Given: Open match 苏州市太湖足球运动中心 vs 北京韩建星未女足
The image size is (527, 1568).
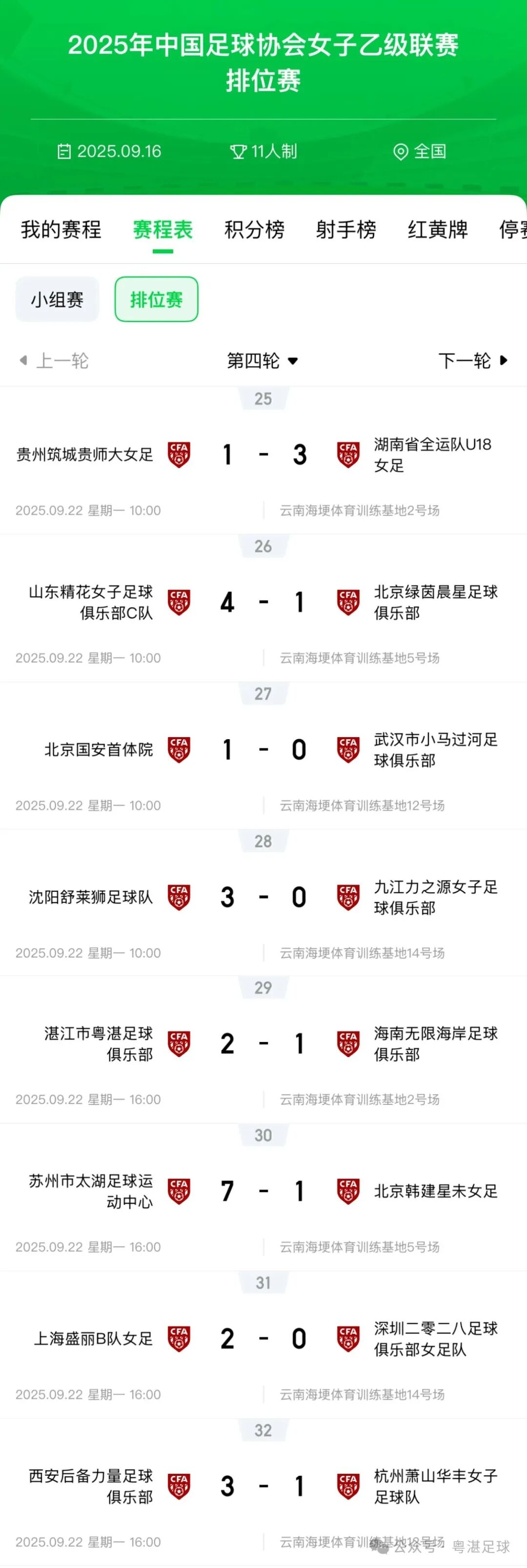Looking at the screenshot, I should (263, 1191).
